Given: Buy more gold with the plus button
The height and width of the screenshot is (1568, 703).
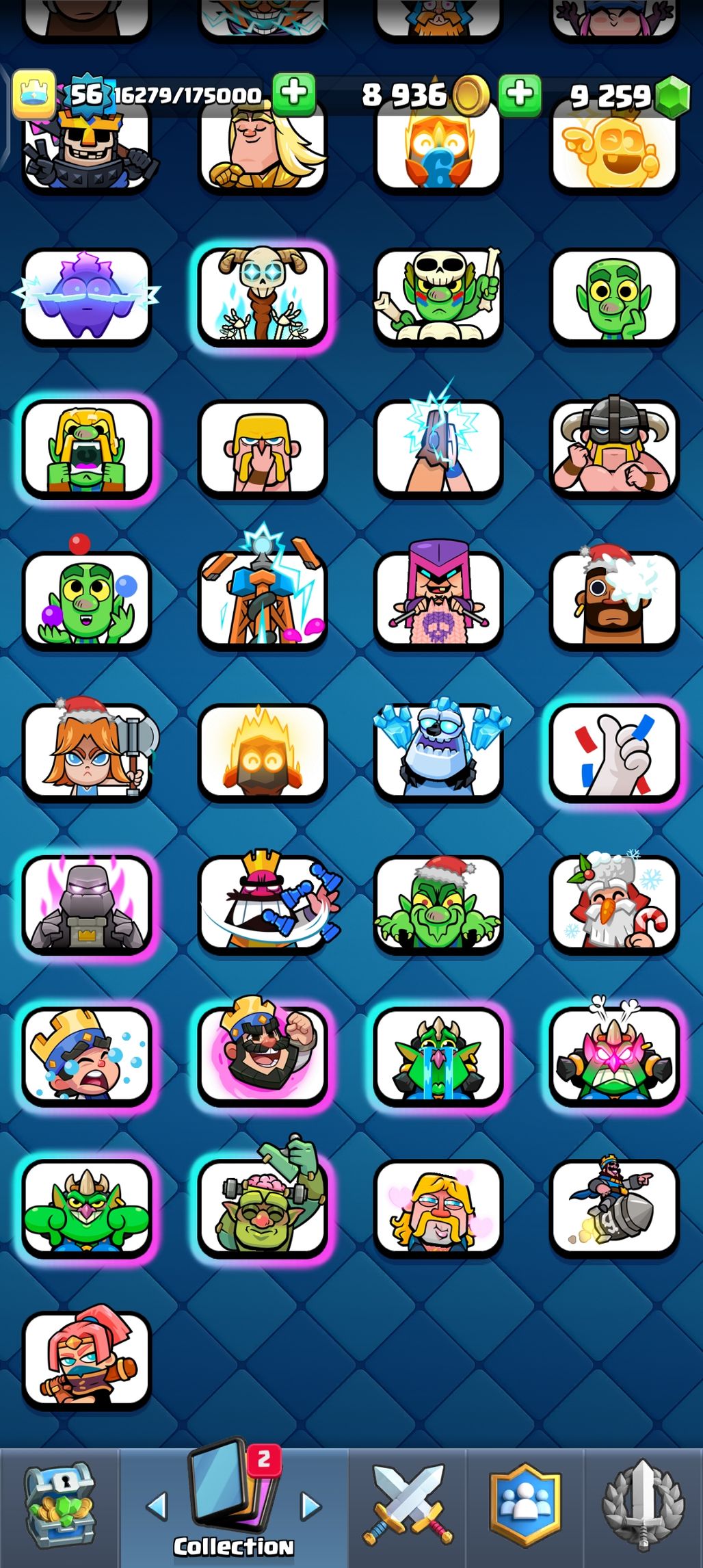Looking at the screenshot, I should point(520,93).
